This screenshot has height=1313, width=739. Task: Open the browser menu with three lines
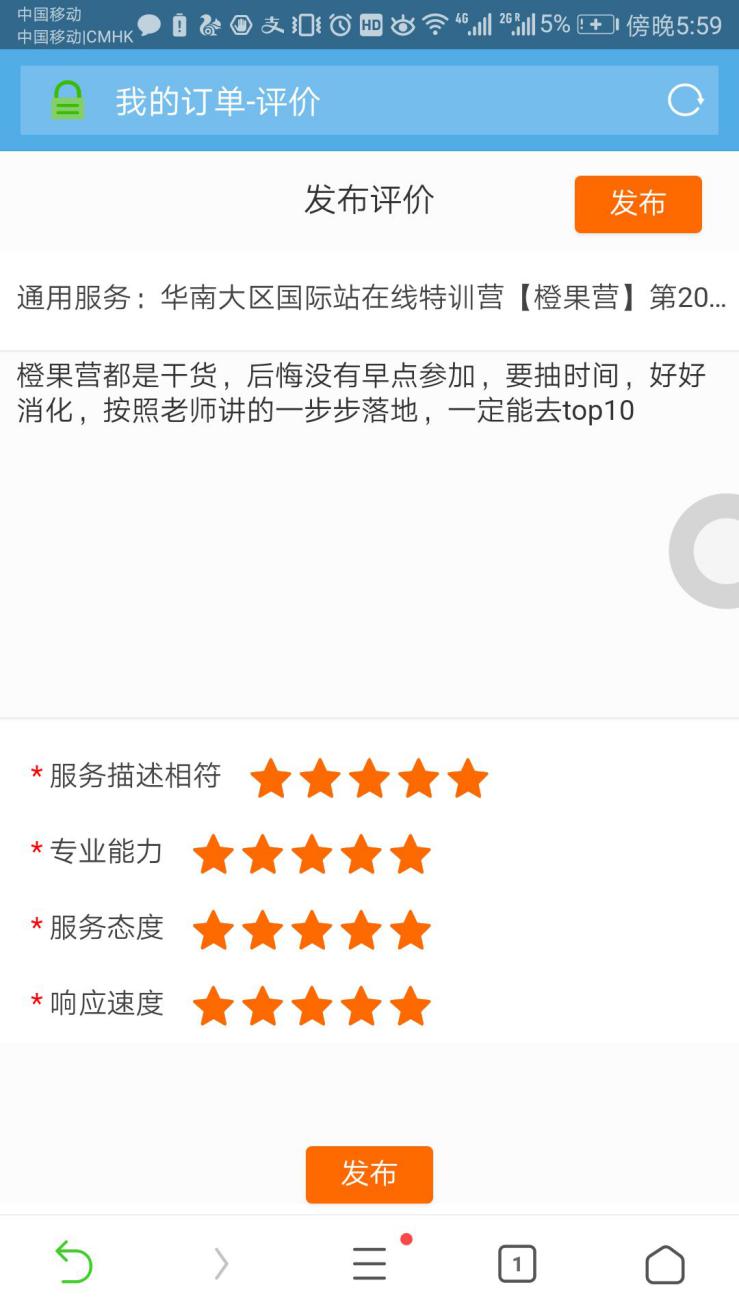(369, 1264)
